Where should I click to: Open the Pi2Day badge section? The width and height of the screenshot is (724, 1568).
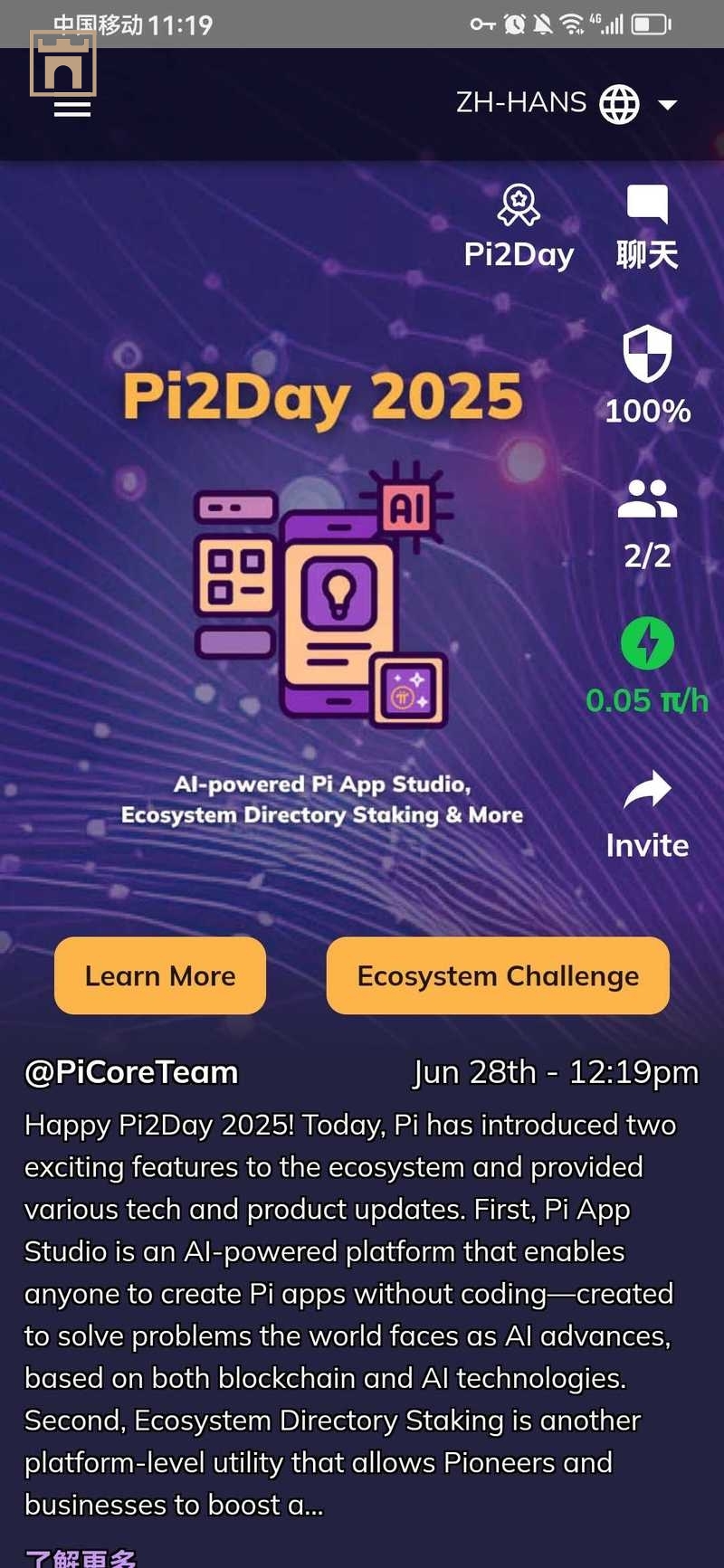pyautogui.click(x=519, y=227)
